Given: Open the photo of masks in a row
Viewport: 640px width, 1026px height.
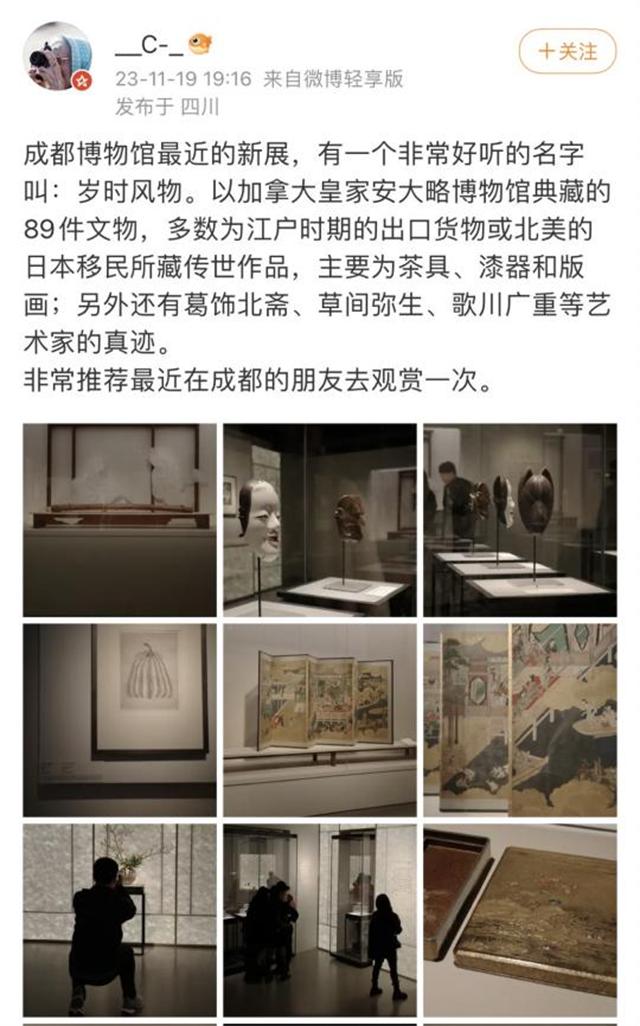Looking at the screenshot, I should [x=519, y=519].
